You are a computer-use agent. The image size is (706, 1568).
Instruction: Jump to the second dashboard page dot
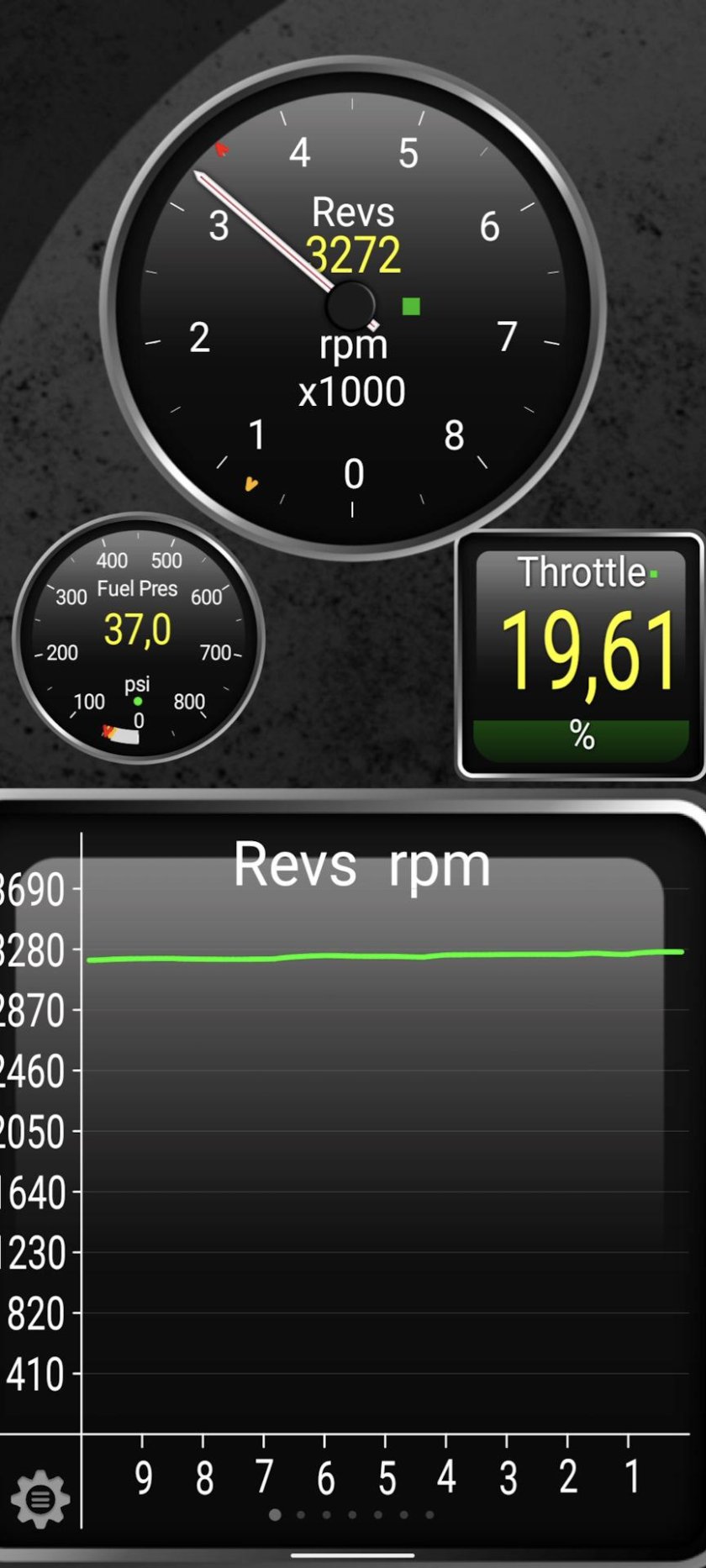coord(300,1515)
